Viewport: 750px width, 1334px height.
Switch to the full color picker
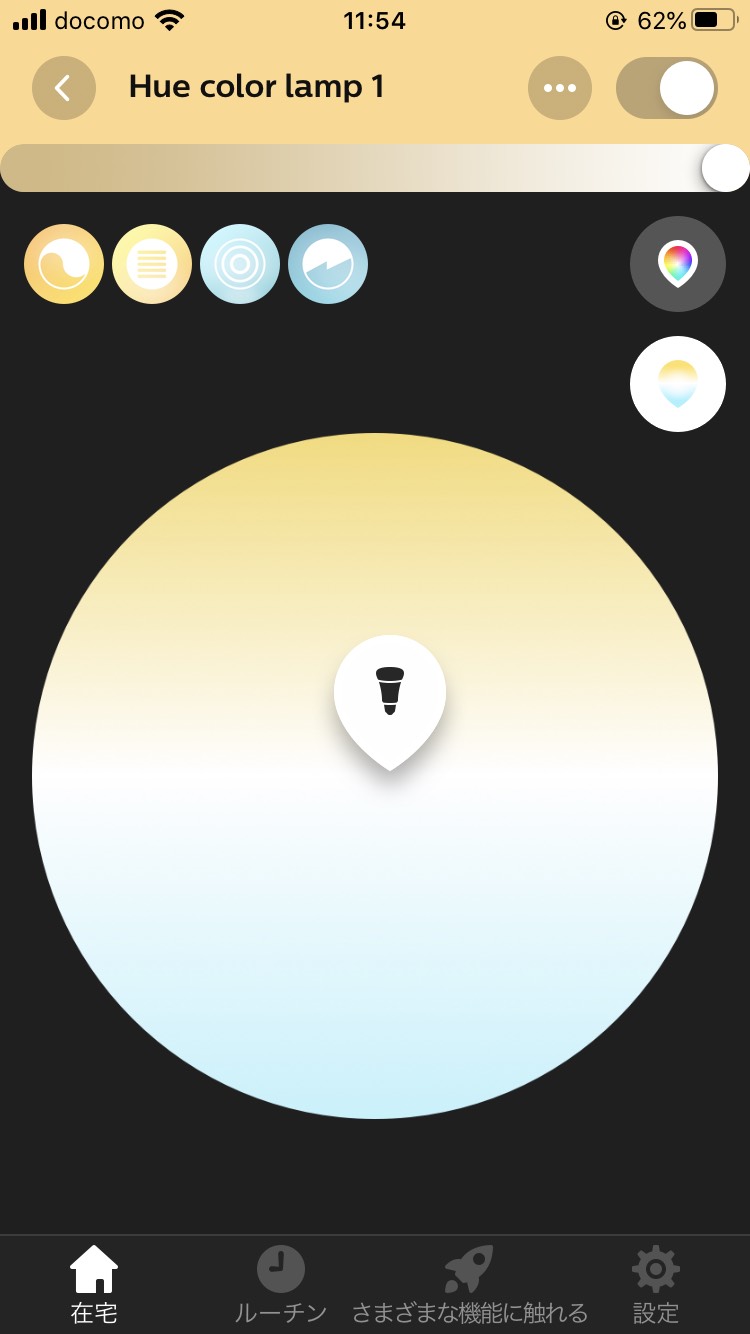tap(678, 264)
